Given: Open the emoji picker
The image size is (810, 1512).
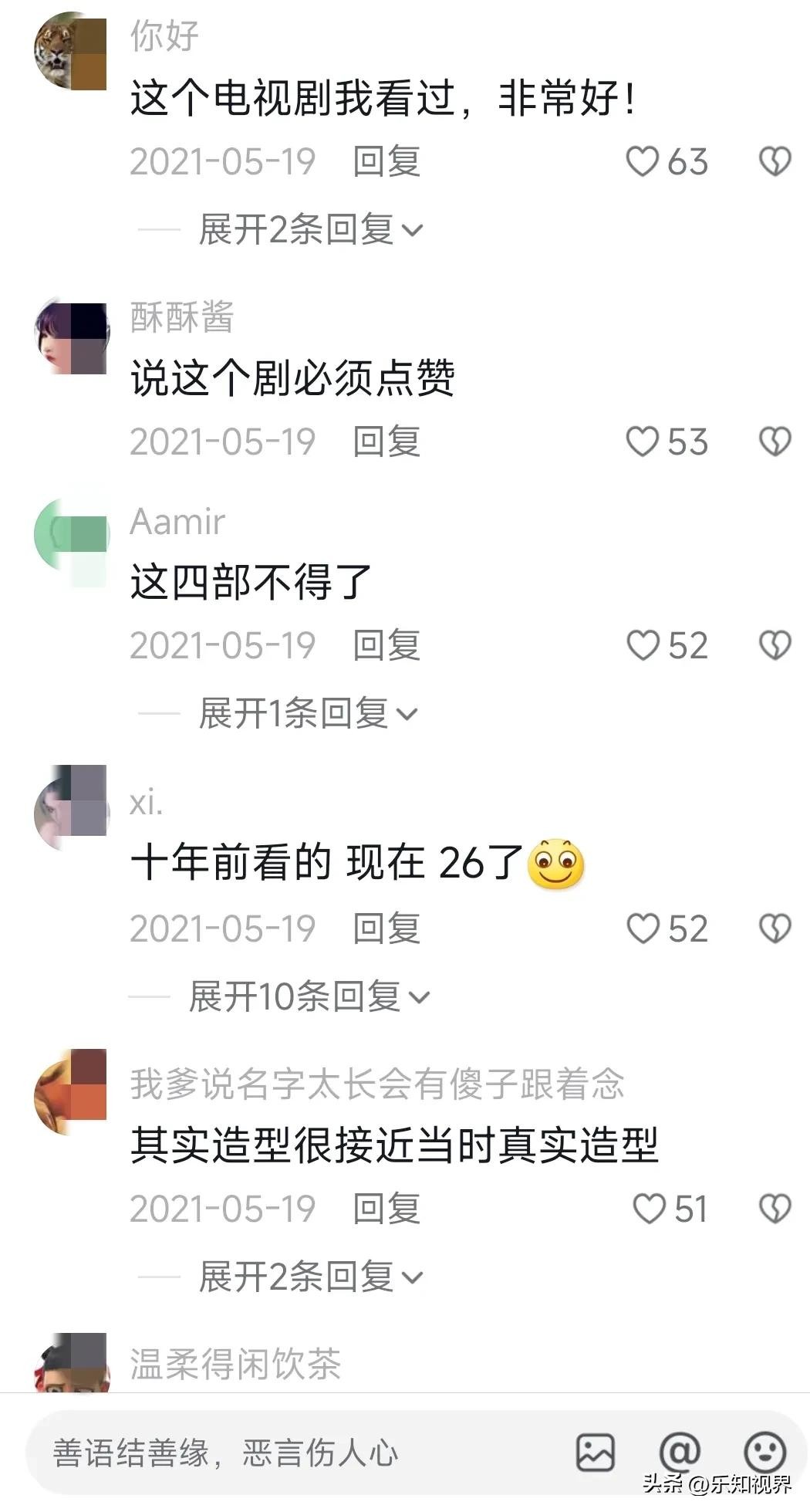Looking at the screenshot, I should pos(764,1453).
